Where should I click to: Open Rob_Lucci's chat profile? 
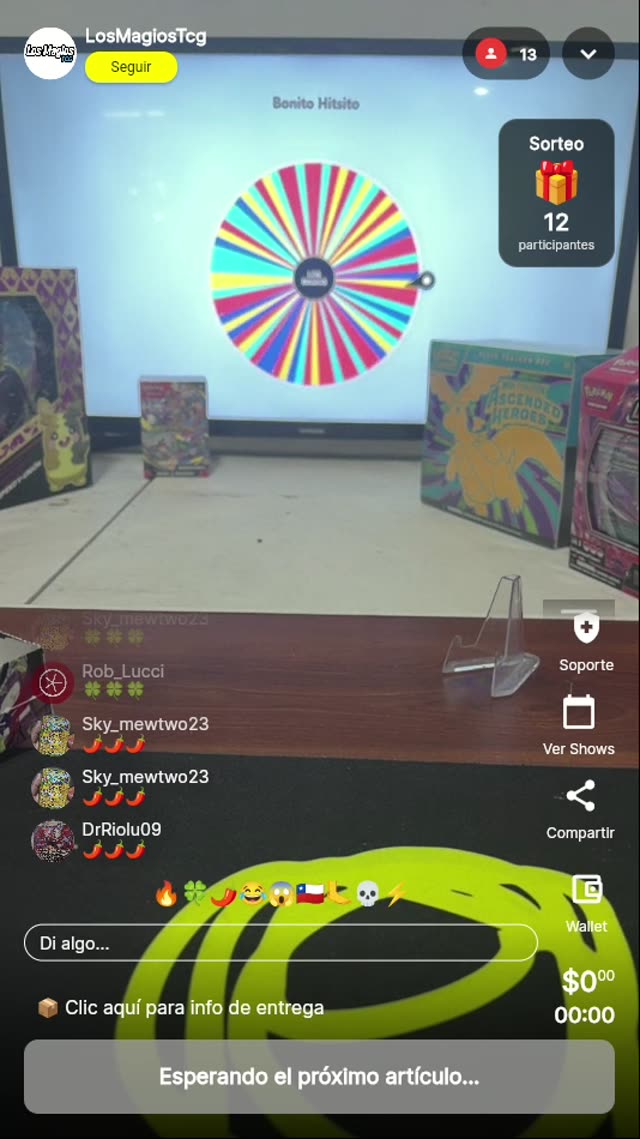point(52,682)
